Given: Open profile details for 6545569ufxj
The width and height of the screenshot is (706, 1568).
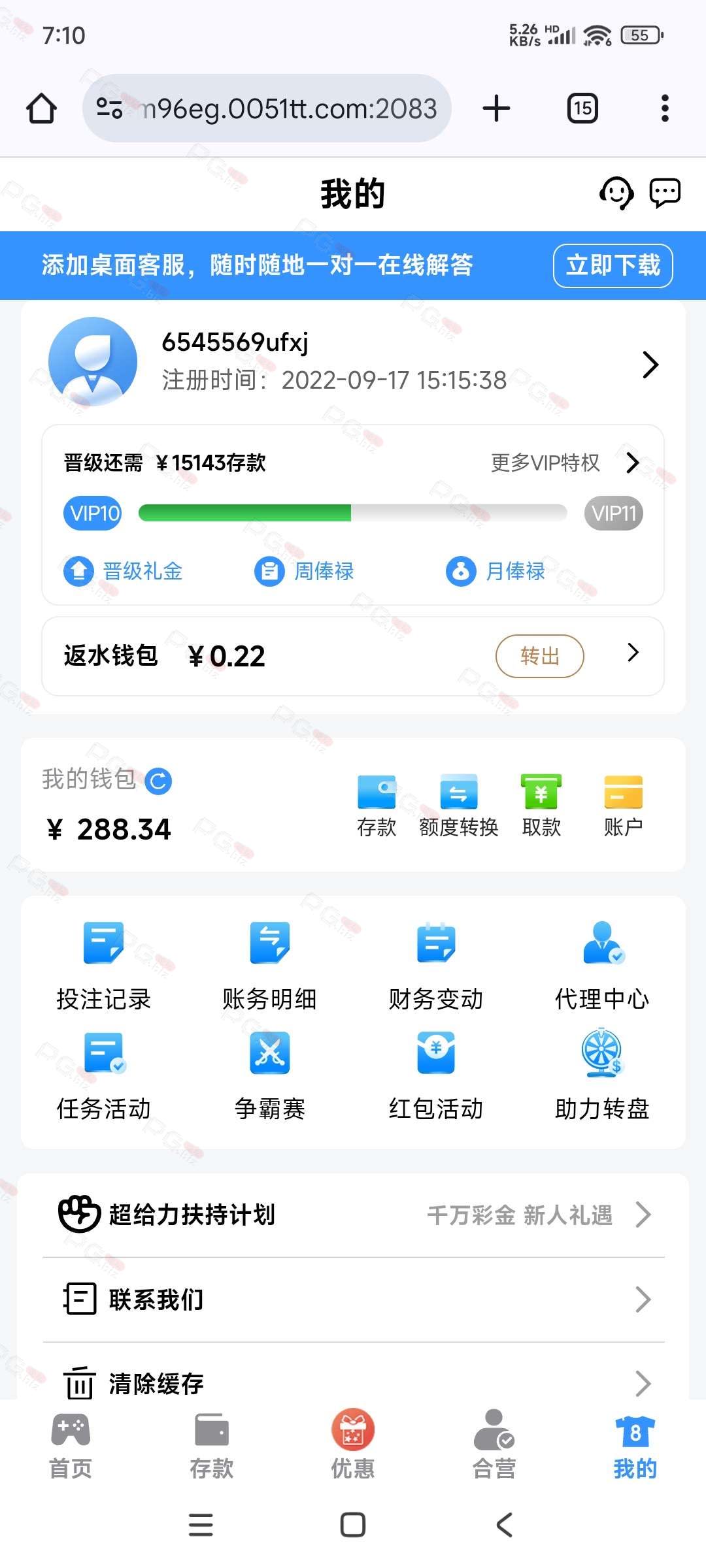Looking at the screenshot, I should 353,363.
